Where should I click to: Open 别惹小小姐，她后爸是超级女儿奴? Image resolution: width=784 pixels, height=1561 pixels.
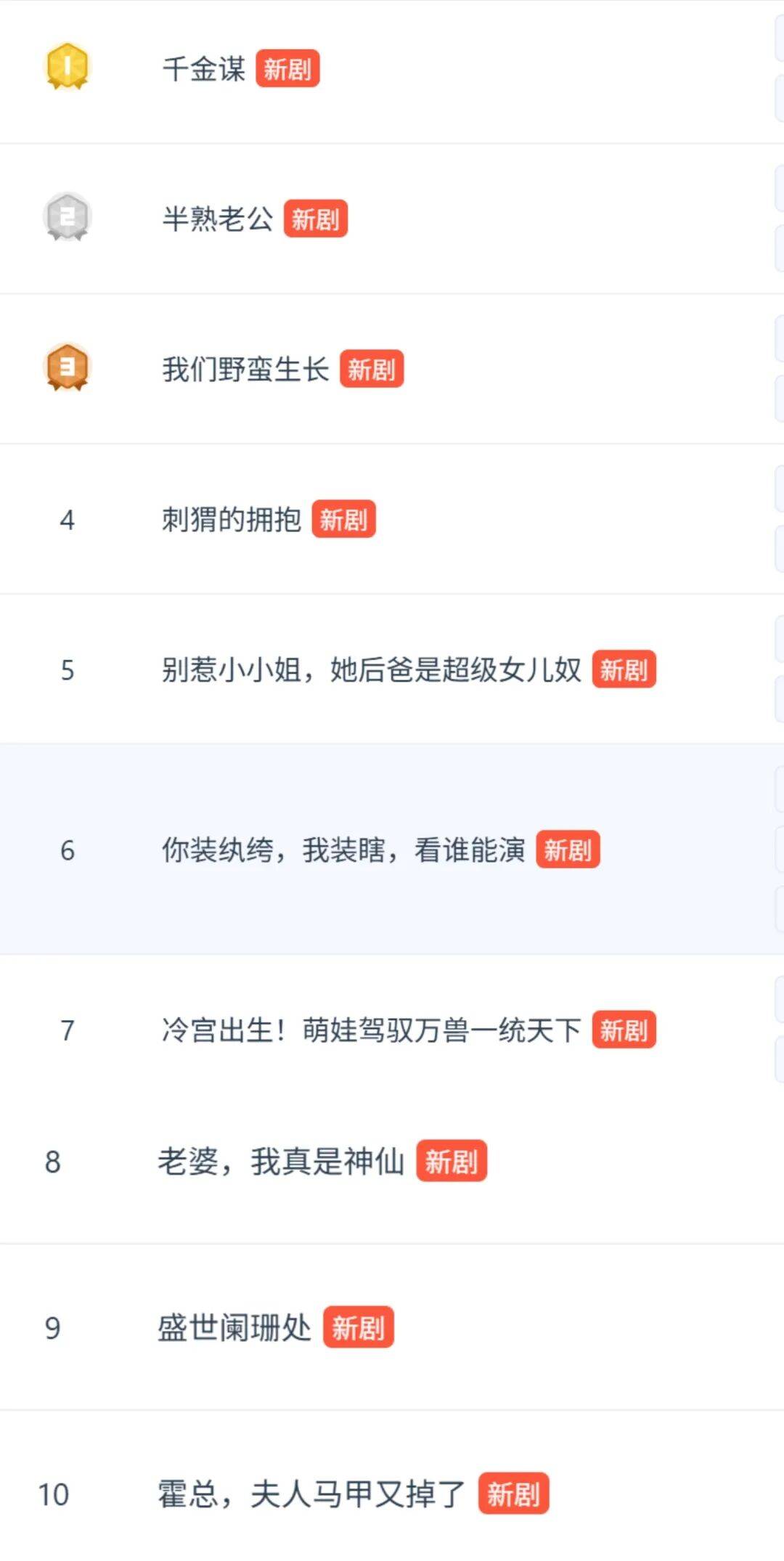point(371,669)
